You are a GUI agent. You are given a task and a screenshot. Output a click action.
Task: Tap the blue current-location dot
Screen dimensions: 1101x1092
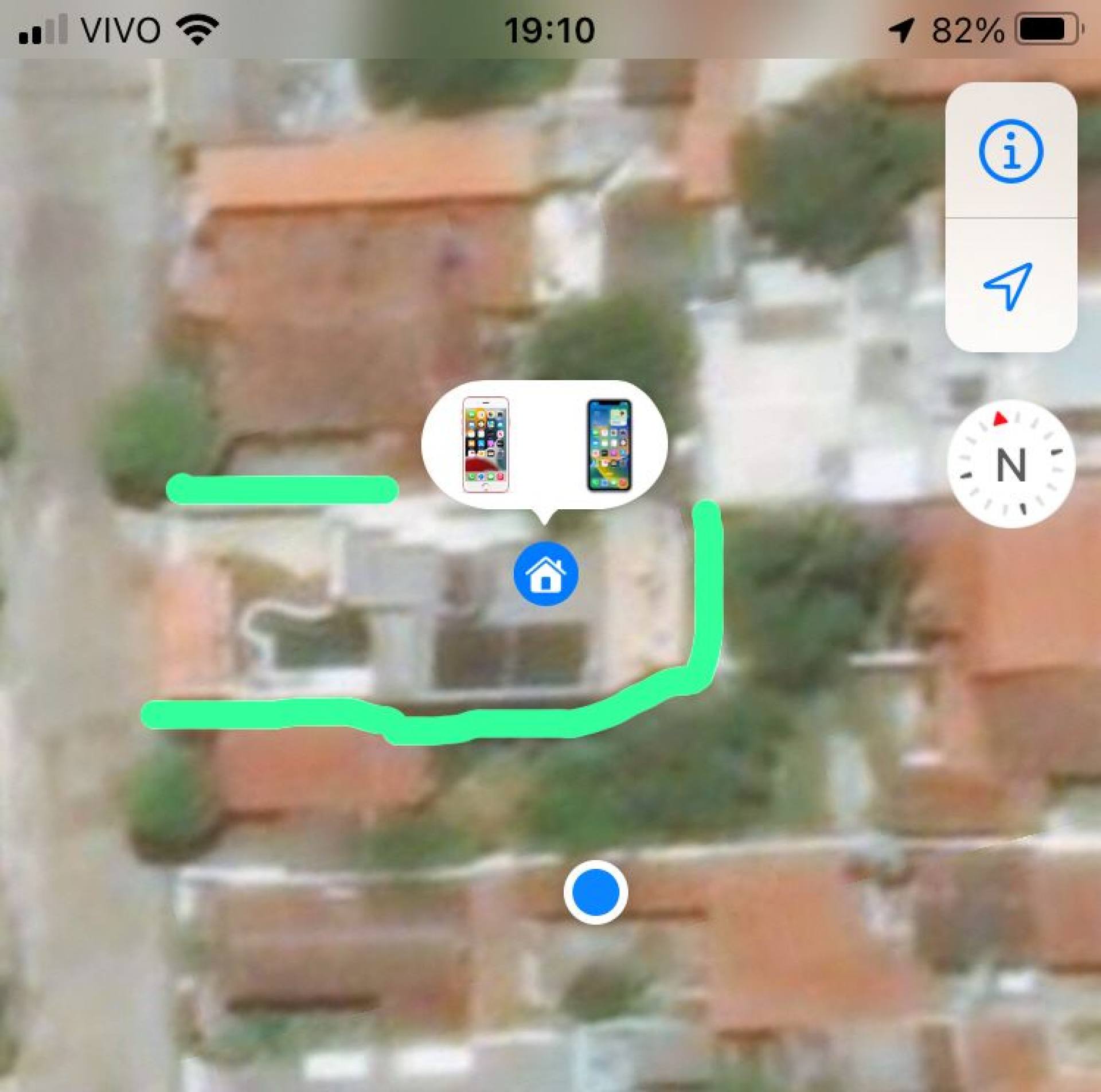pyautogui.click(x=595, y=892)
